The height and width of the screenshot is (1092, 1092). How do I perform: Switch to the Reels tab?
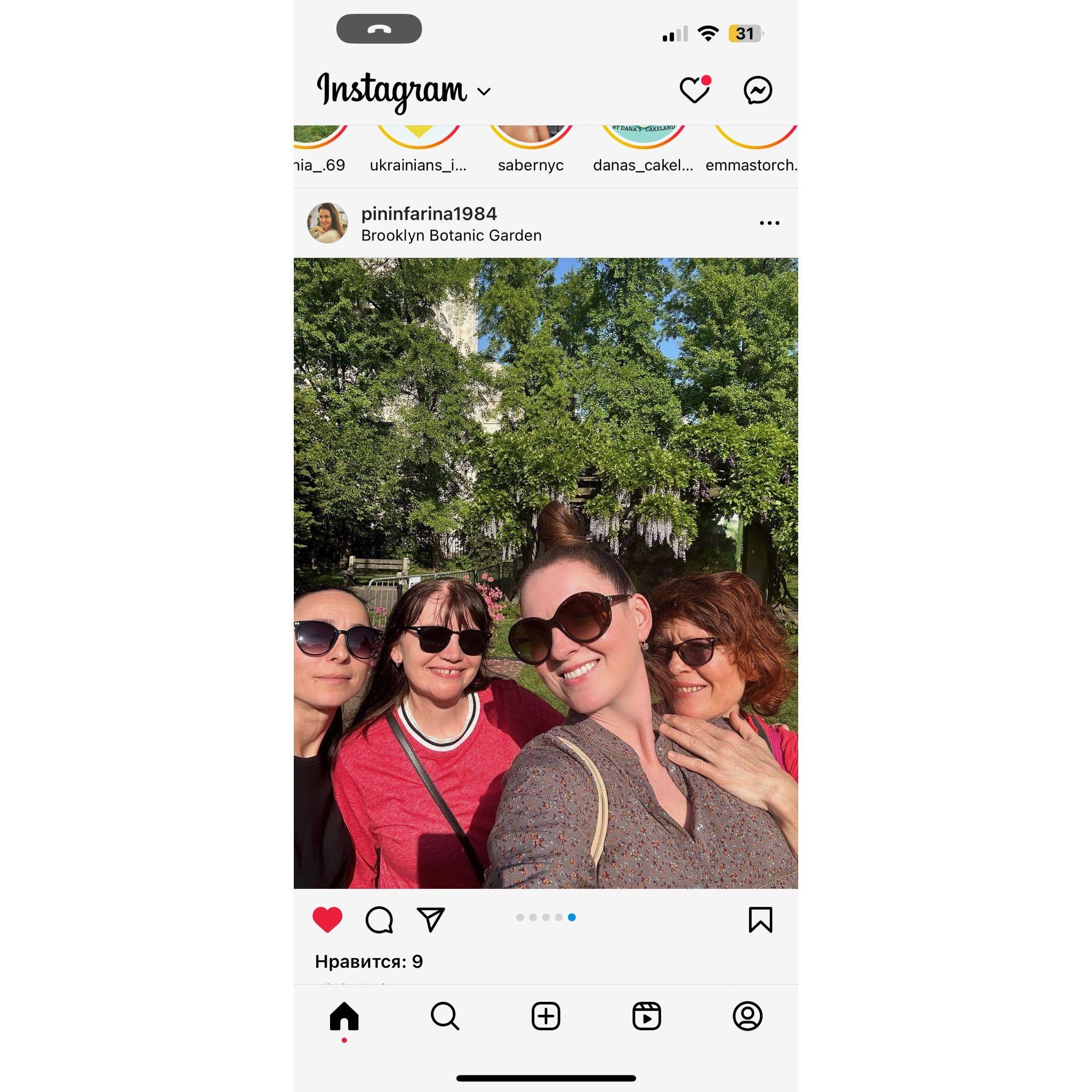647,1016
